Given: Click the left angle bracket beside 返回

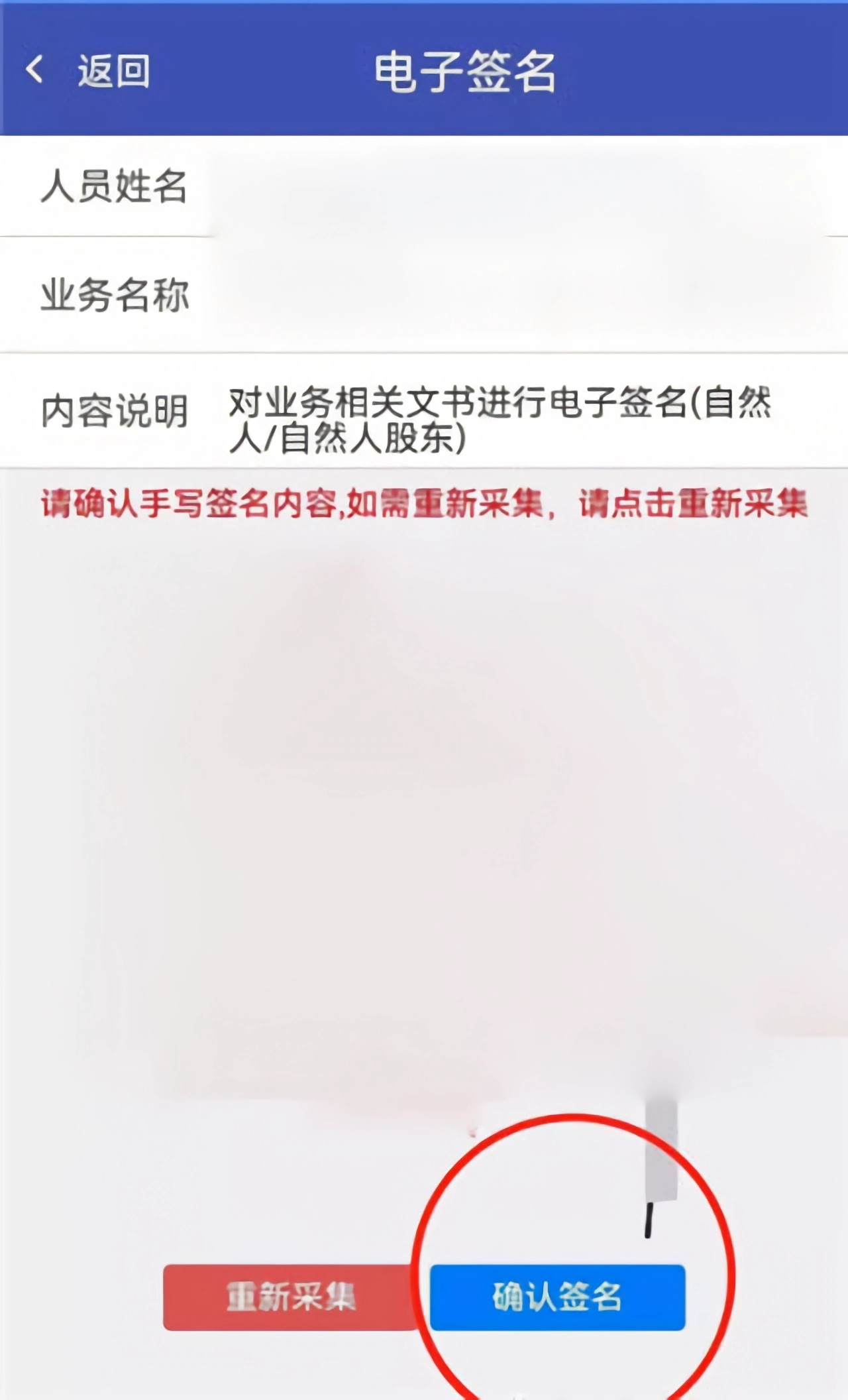Looking at the screenshot, I should click(35, 70).
